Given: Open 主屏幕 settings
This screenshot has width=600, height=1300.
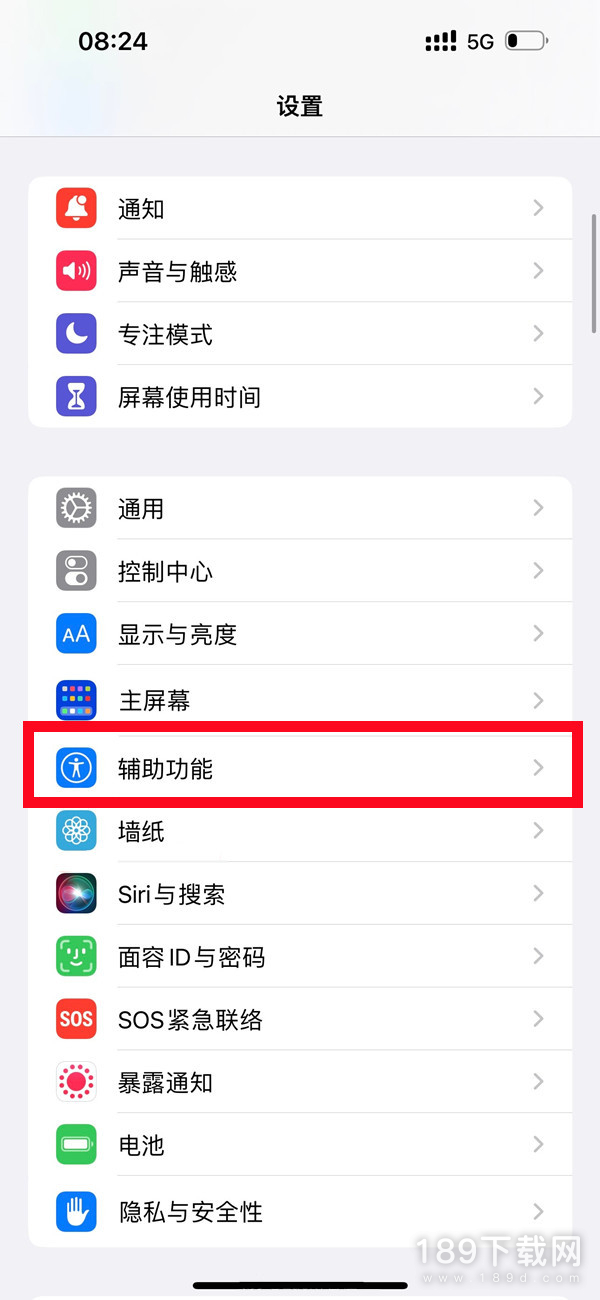Looking at the screenshot, I should click(x=300, y=699).
